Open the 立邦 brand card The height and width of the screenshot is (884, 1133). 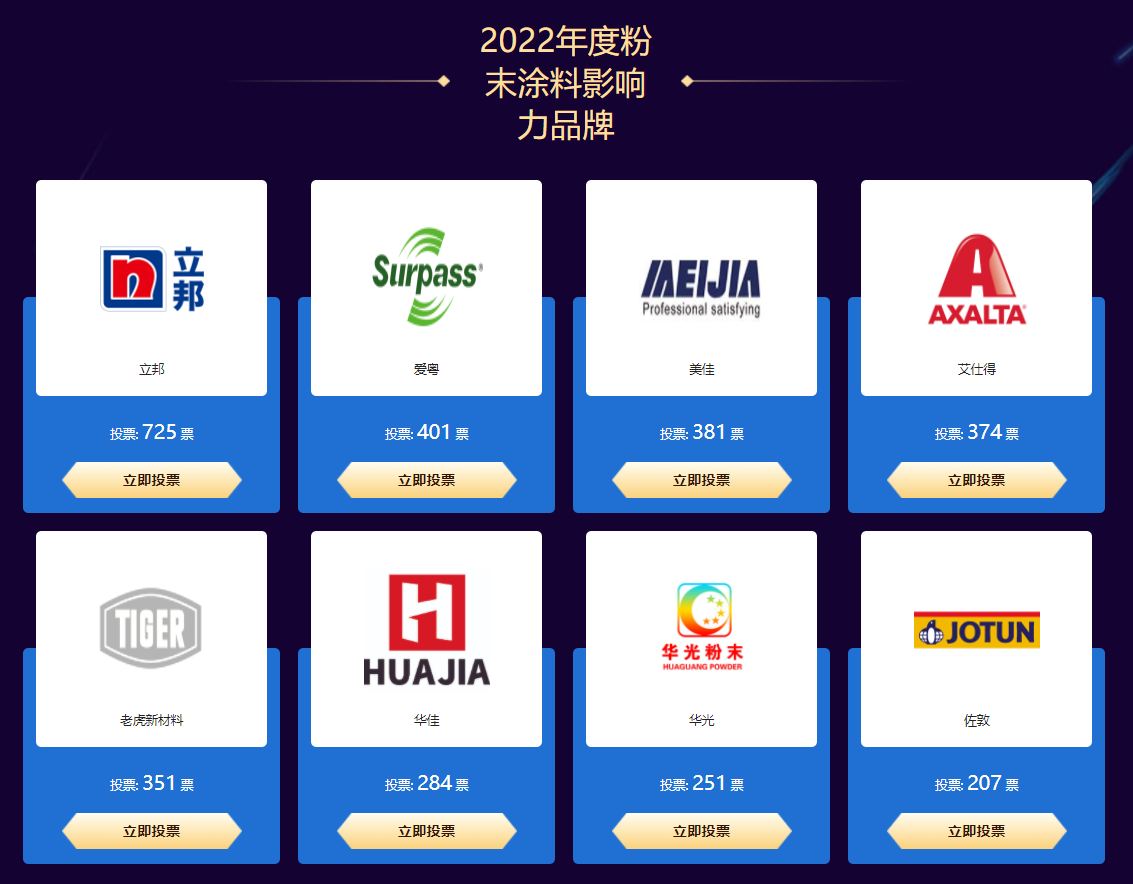click(152, 280)
